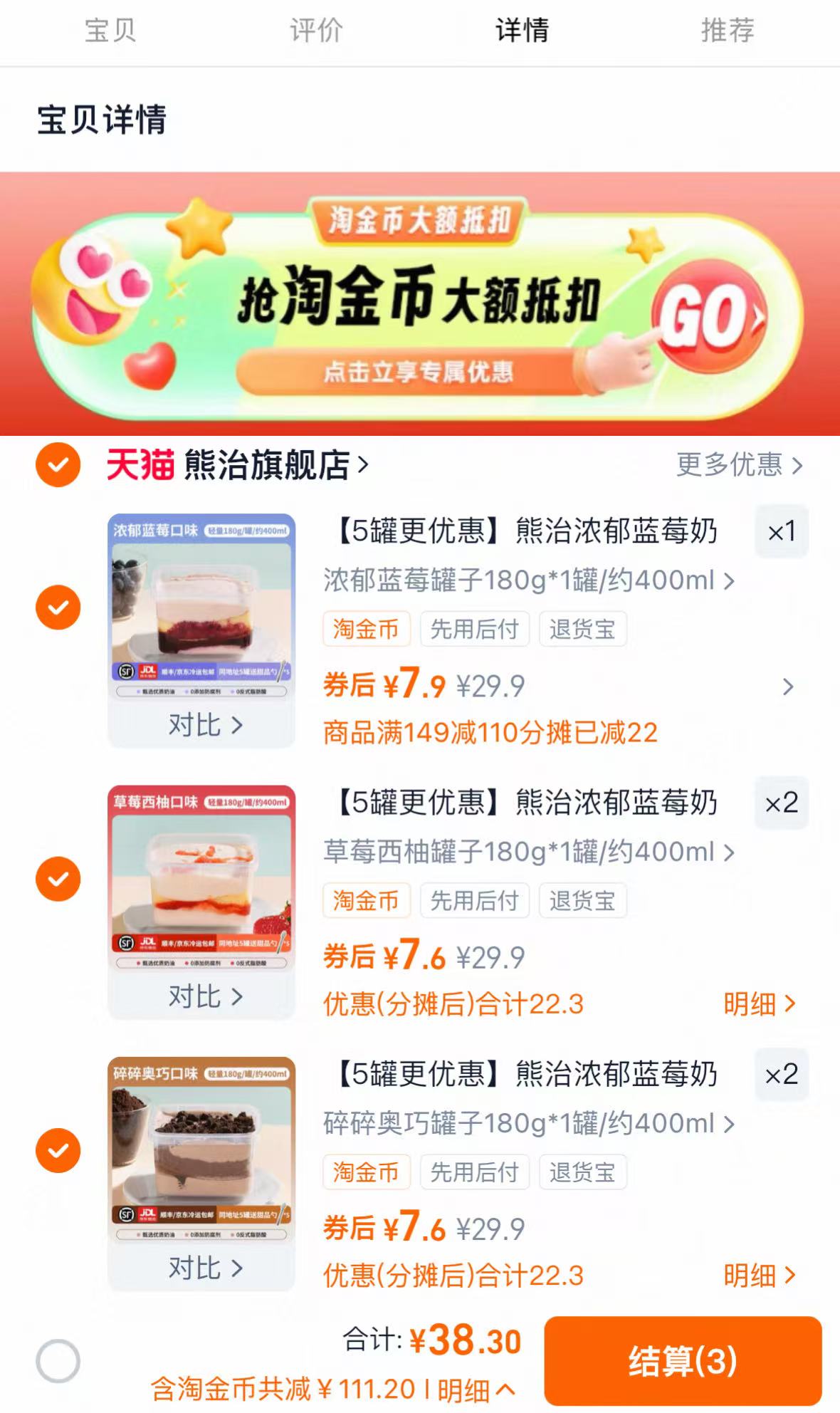Image resolution: width=840 pixels, height=1413 pixels.
Task: Click the SF Express badge on blueberry thumbnail
Action: [x=127, y=671]
